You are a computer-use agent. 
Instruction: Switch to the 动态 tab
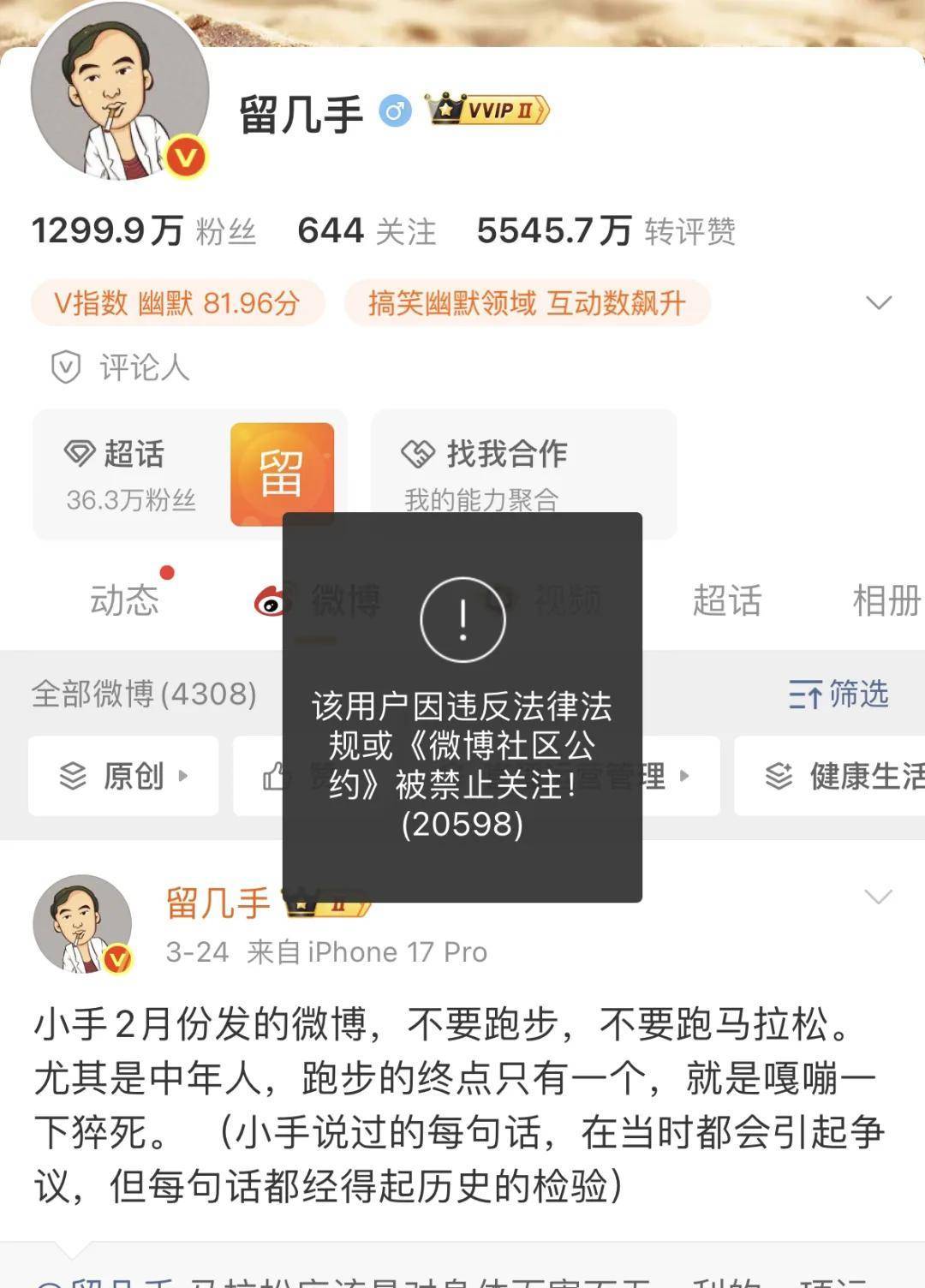point(125,600)
